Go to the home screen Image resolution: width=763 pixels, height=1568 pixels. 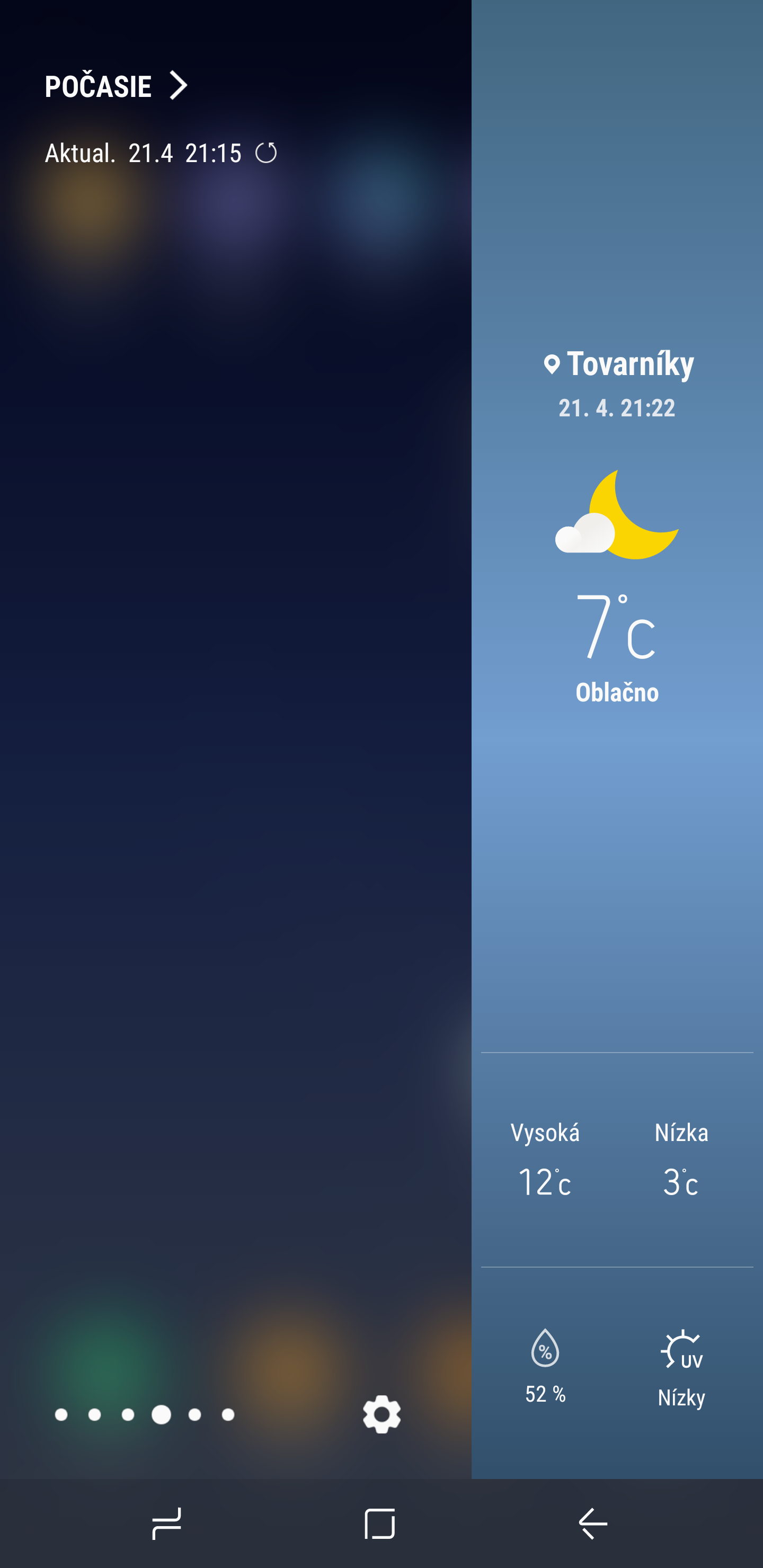pyautogui.click(x=379, y=1524)
